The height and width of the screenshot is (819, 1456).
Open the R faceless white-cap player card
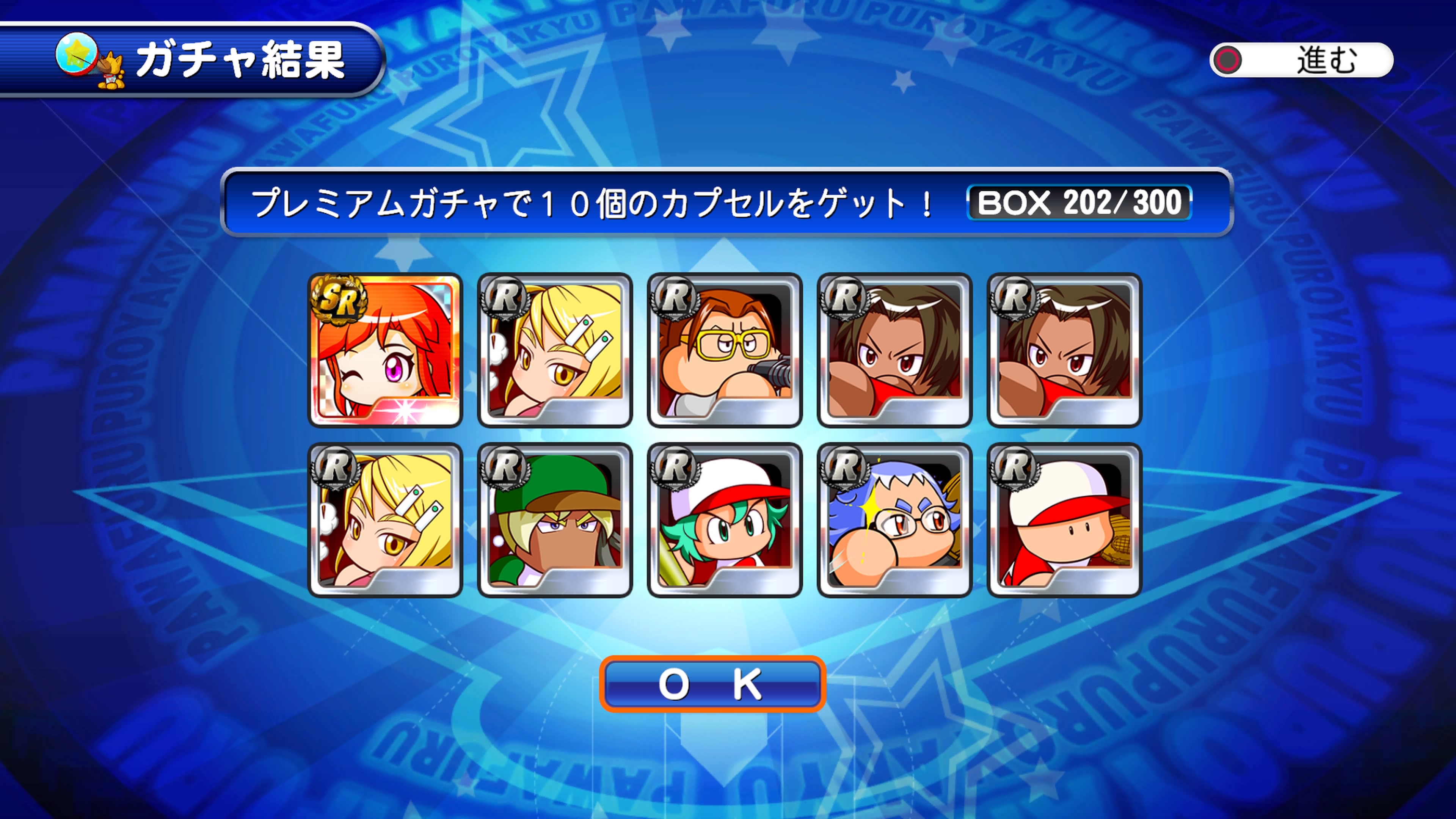pos(1064,520)
